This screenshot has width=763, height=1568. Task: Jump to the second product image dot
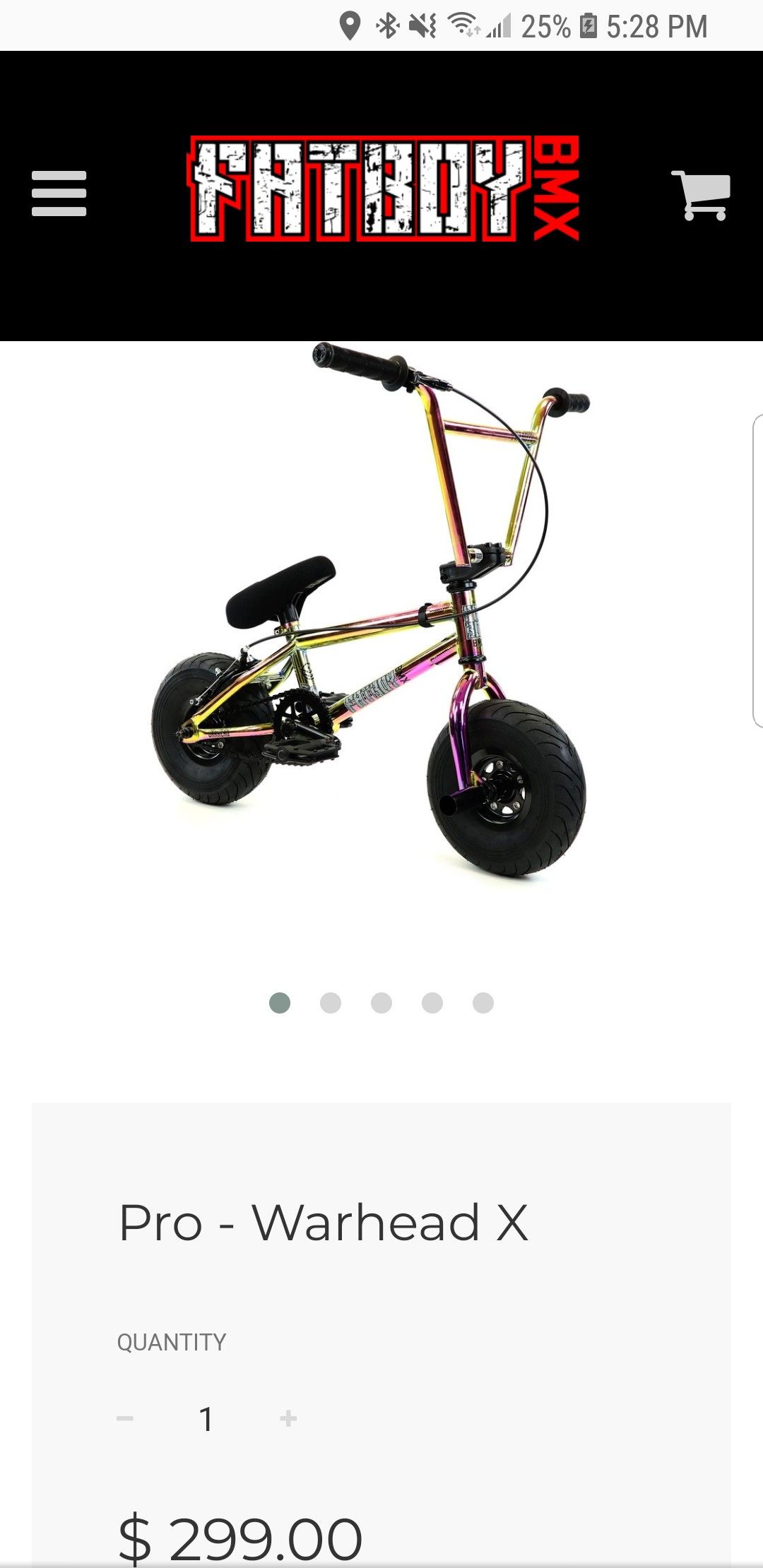point(331,1003)
